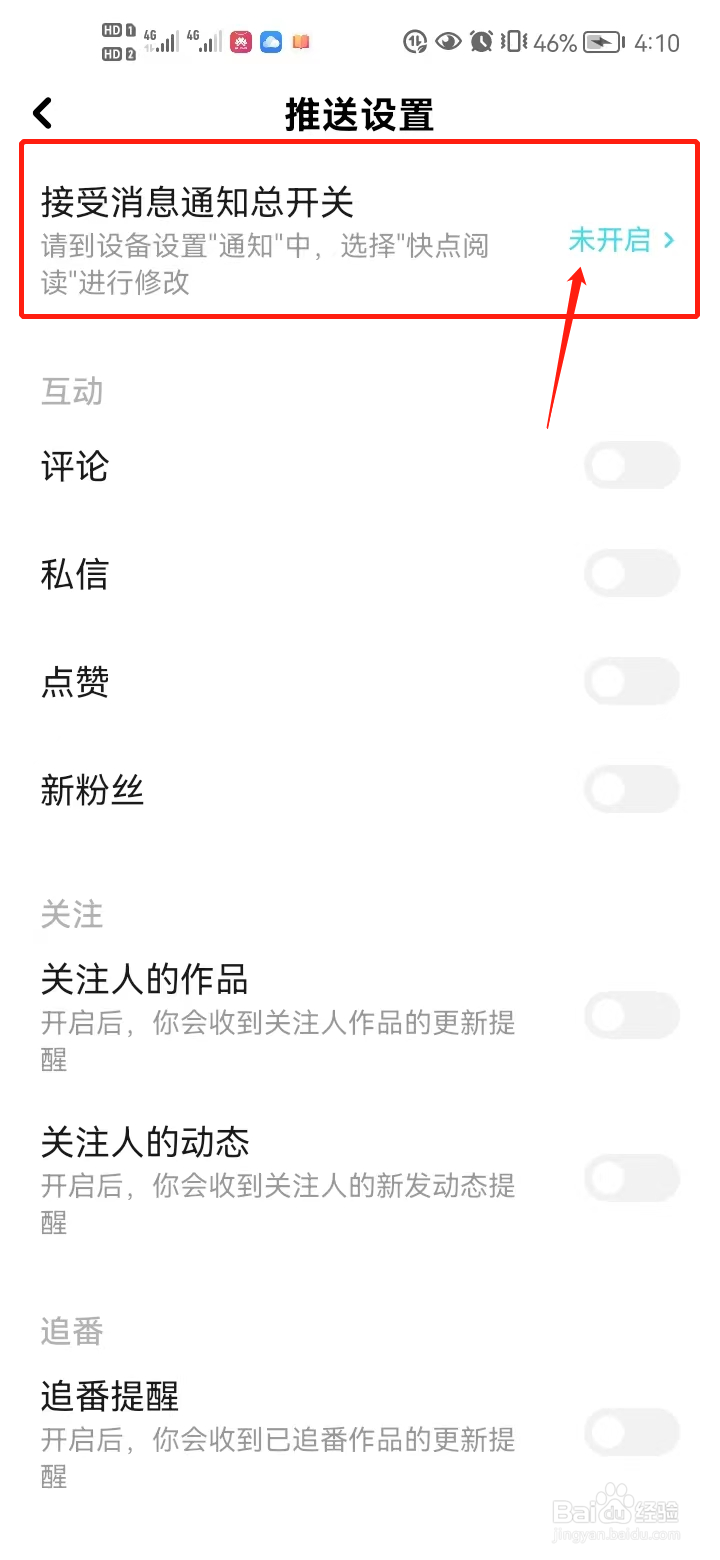
Task: Toggle the 评论 notification switch
Action: pyautogui.click(x=632, y=465)
